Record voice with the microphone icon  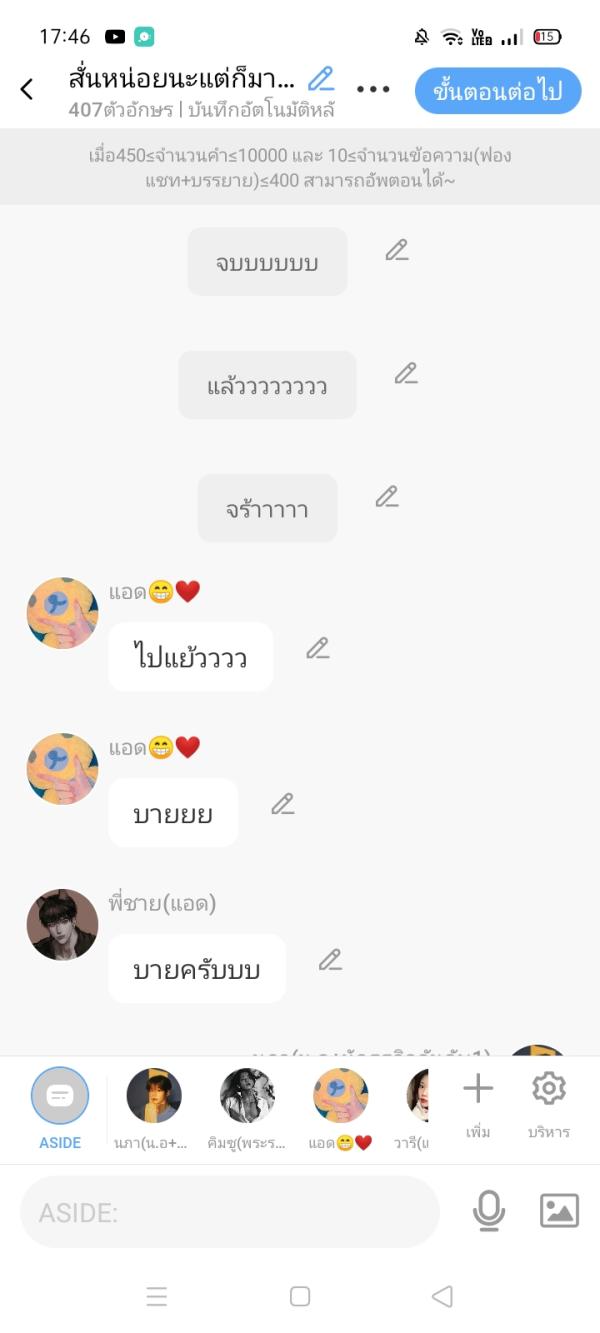(x=488, y=1212)
